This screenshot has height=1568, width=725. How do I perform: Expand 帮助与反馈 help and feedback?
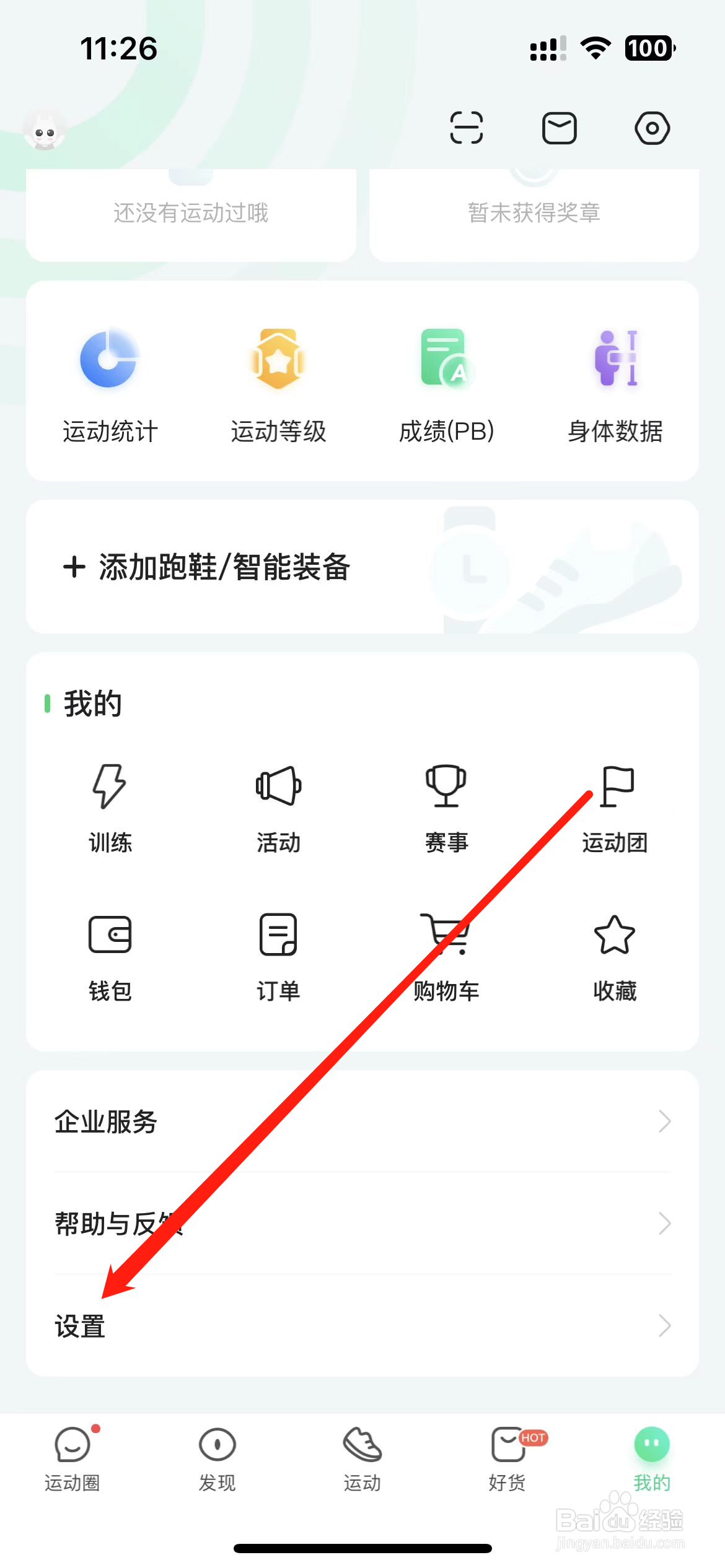(x=362, y=1223)
